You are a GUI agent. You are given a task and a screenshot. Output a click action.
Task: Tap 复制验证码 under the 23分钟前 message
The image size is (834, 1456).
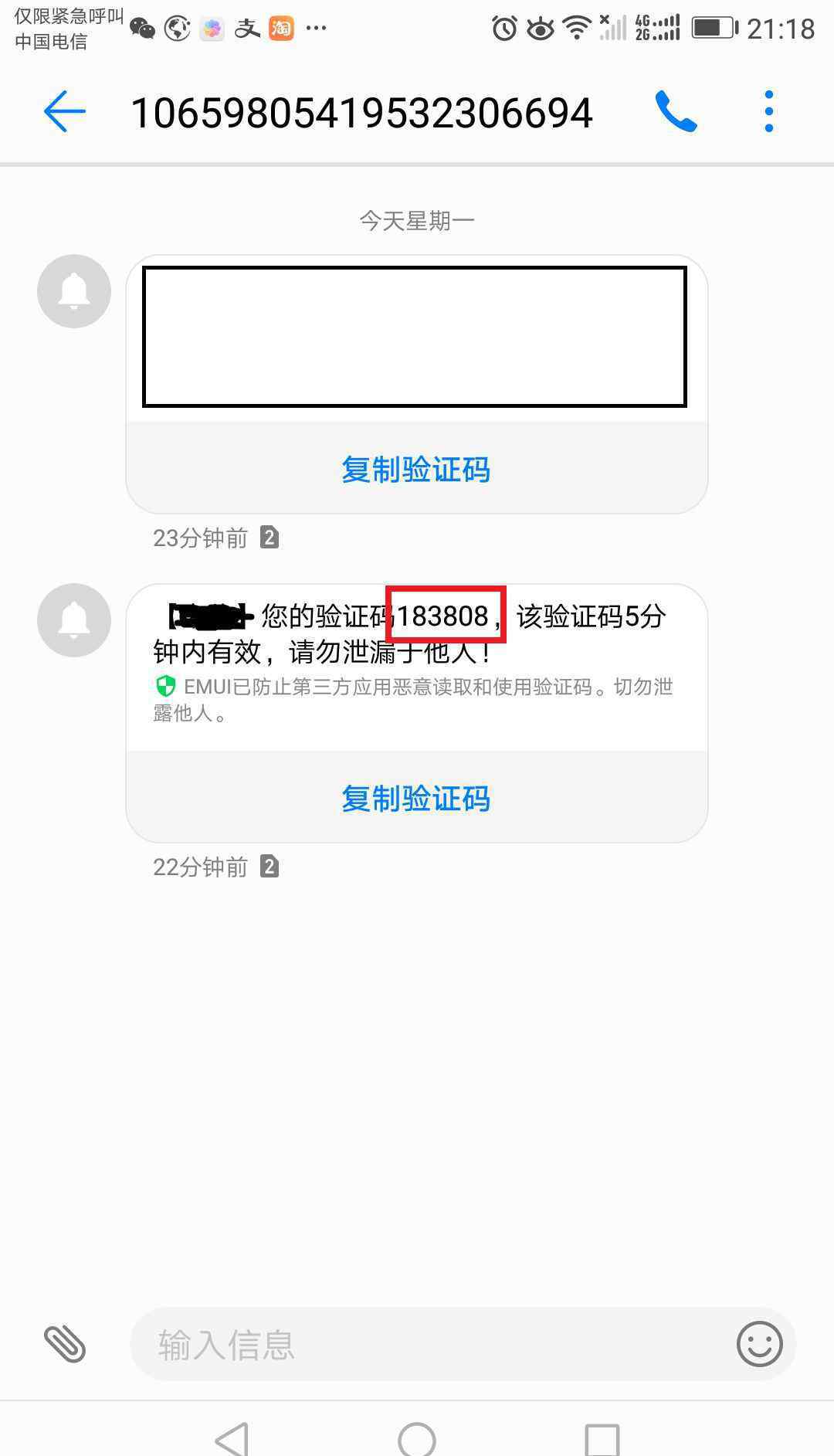point(416,469)
